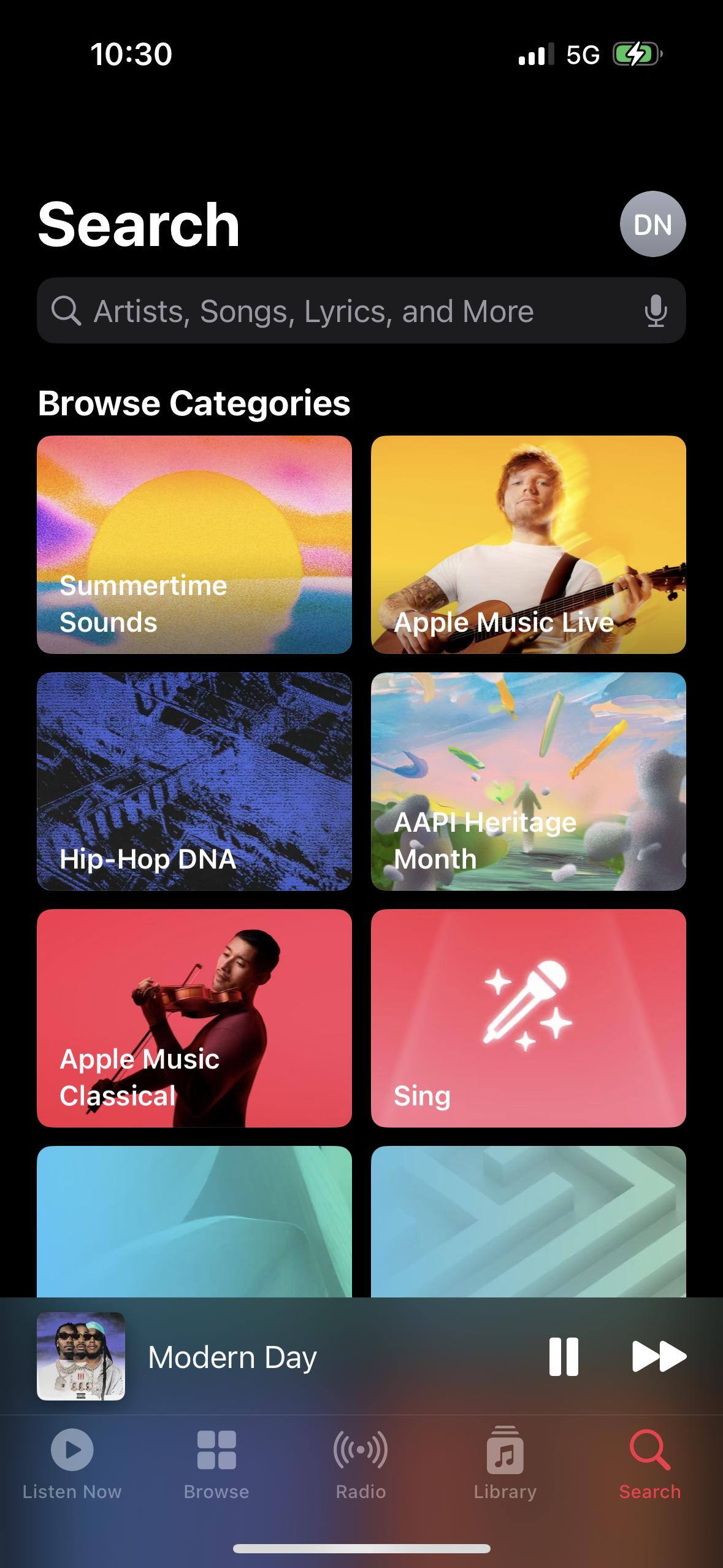Open the Apple Music Classical category
The width and height of the screenshot is (723, 1568).
(x=194, y=1018)
